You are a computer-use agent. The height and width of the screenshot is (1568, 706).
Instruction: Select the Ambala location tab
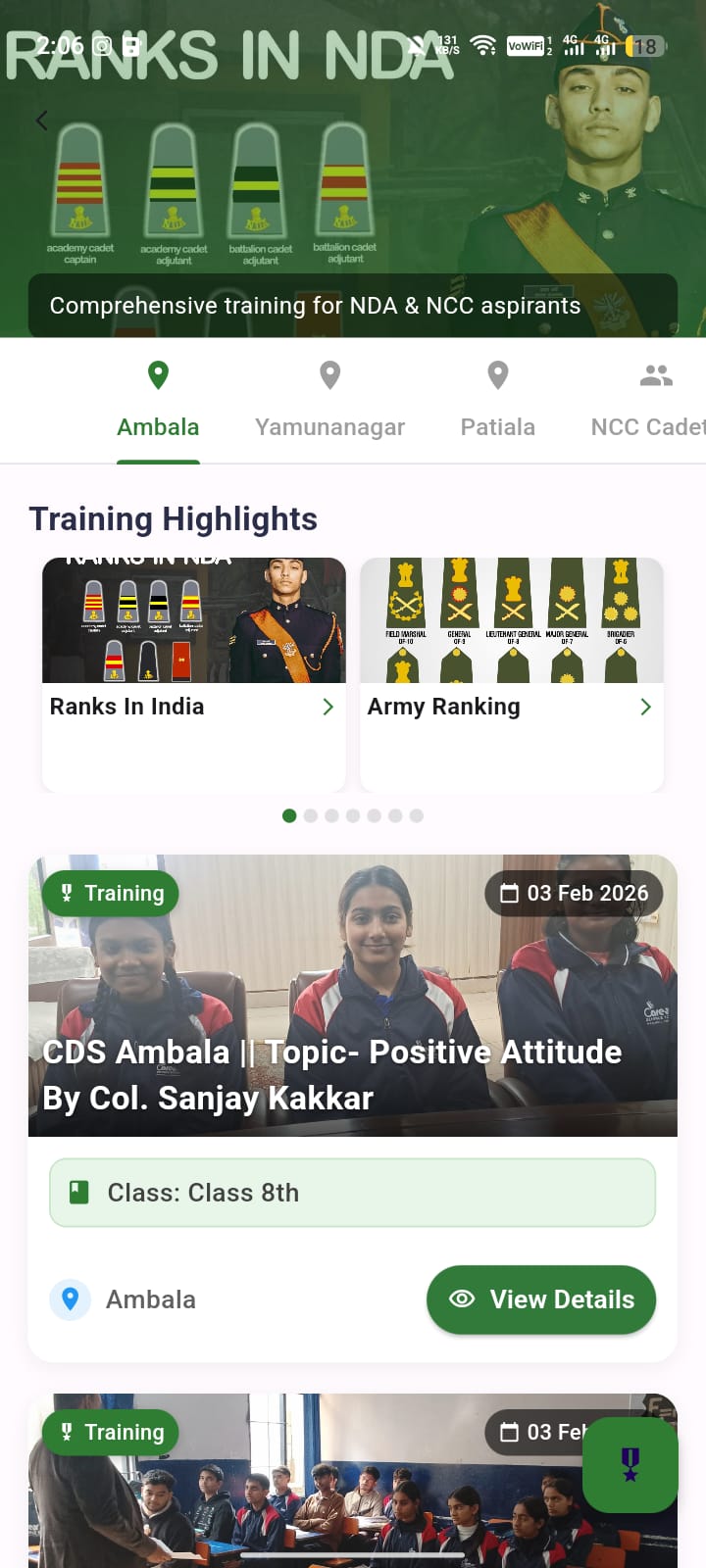[x=158, y=402]
